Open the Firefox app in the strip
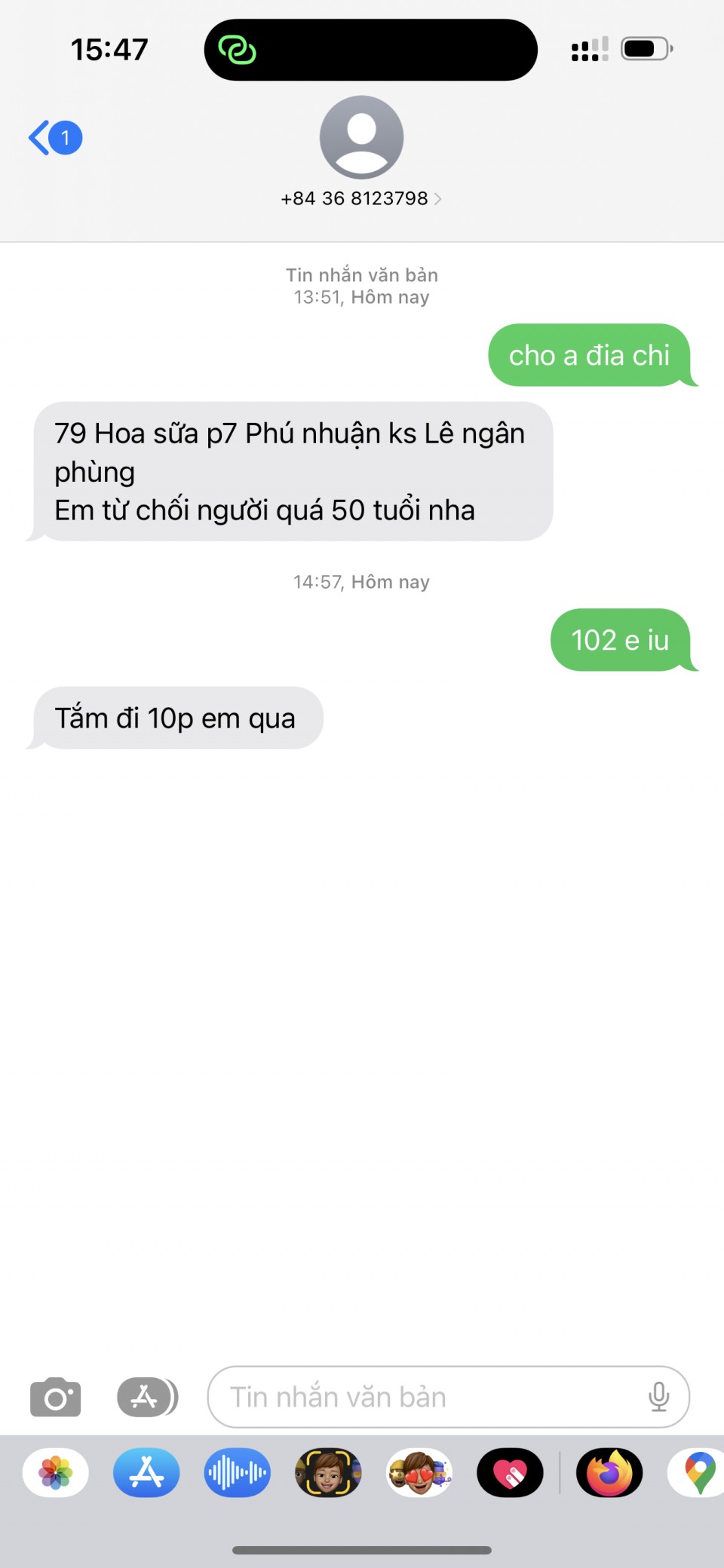 (x=609, y=1472)
